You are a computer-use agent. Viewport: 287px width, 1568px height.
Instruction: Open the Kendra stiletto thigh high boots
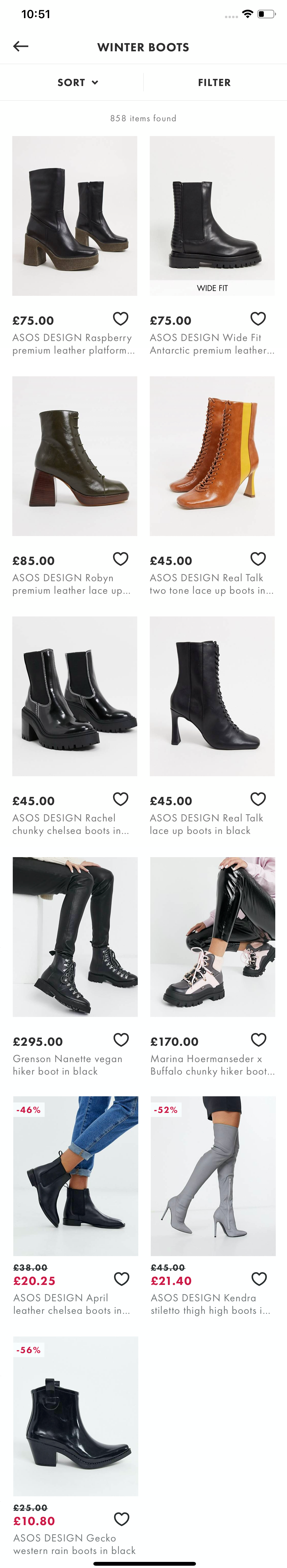click(x=213, y=1177)
